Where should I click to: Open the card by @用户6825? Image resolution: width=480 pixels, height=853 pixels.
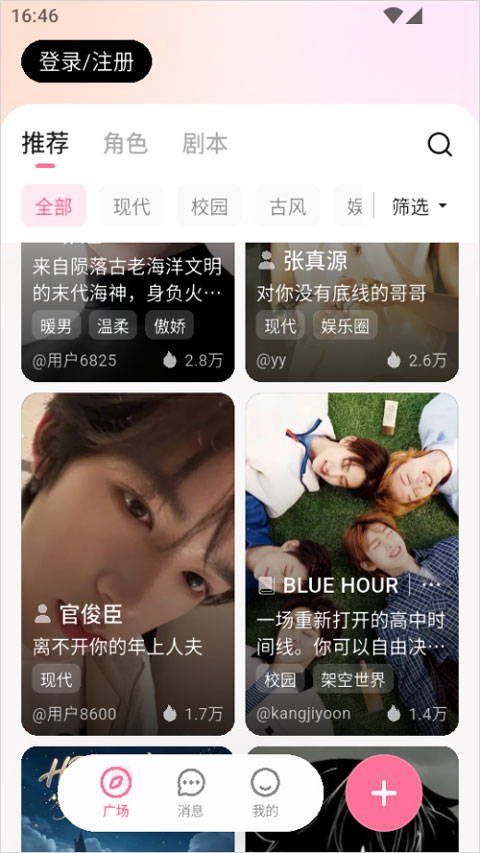coord(128,312)
